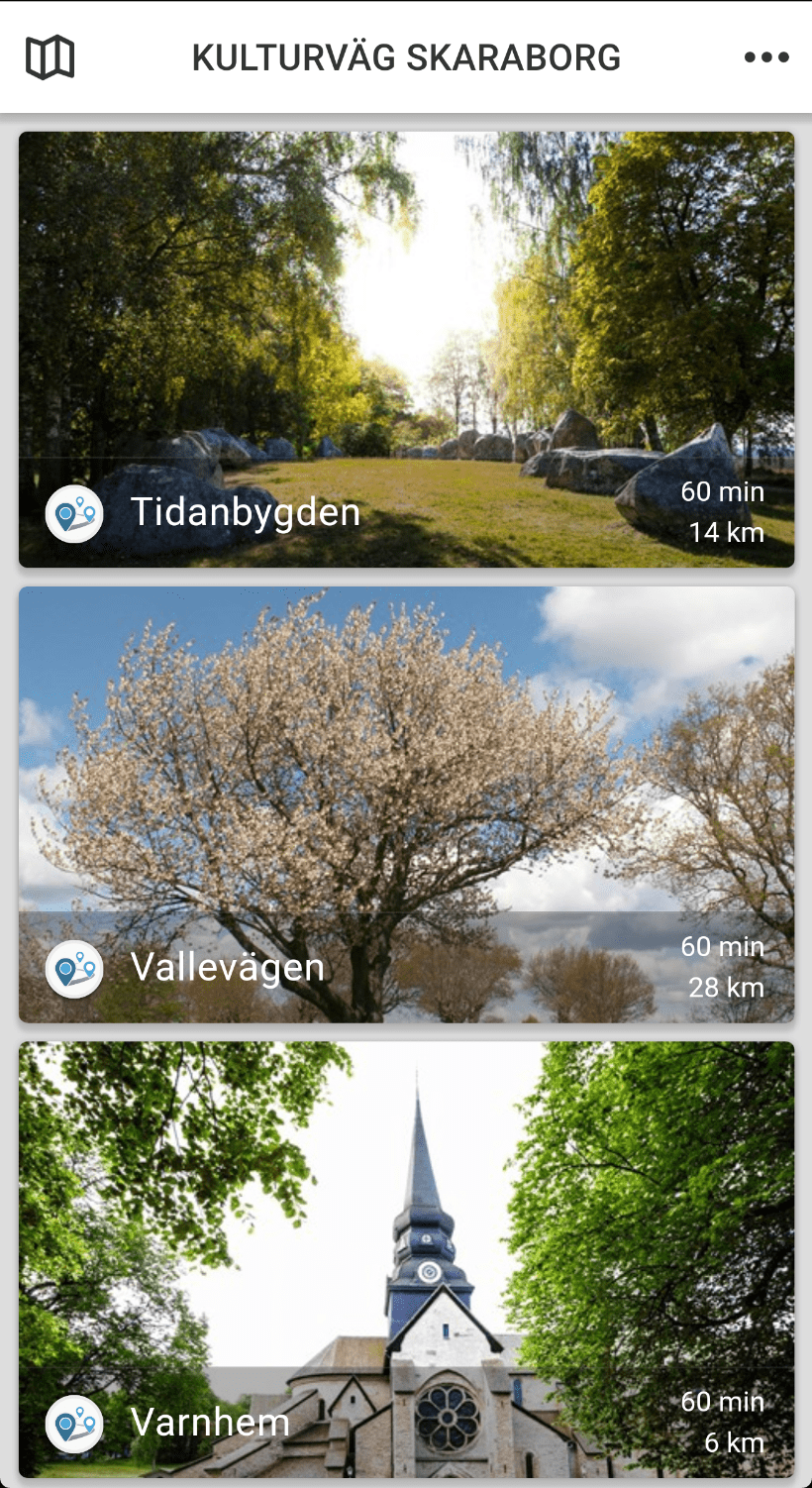The image size is (812, 1488).
Task: Open the map view icon
Action: tap(50, 57)
